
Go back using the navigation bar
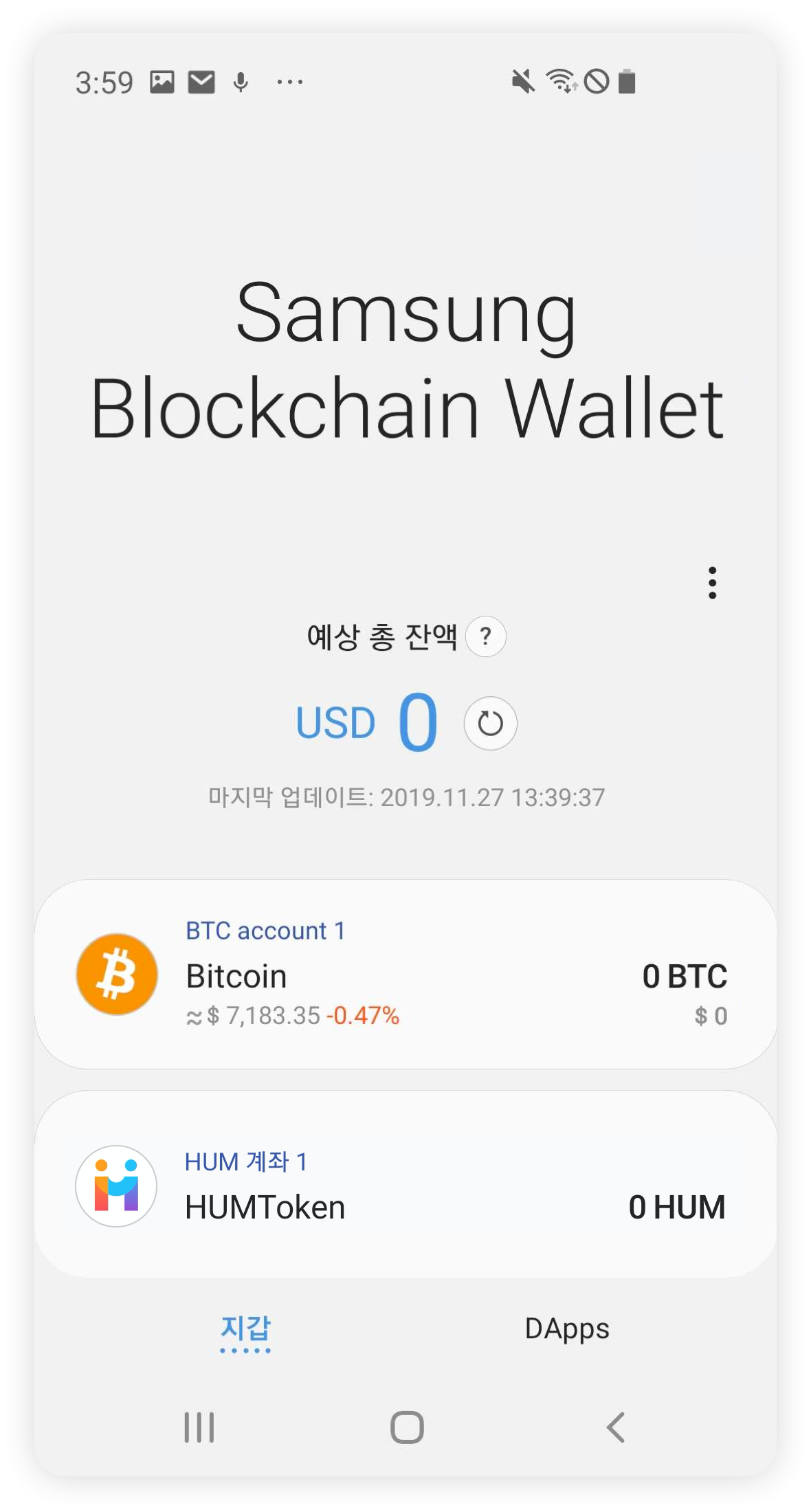coord(615,1427)
